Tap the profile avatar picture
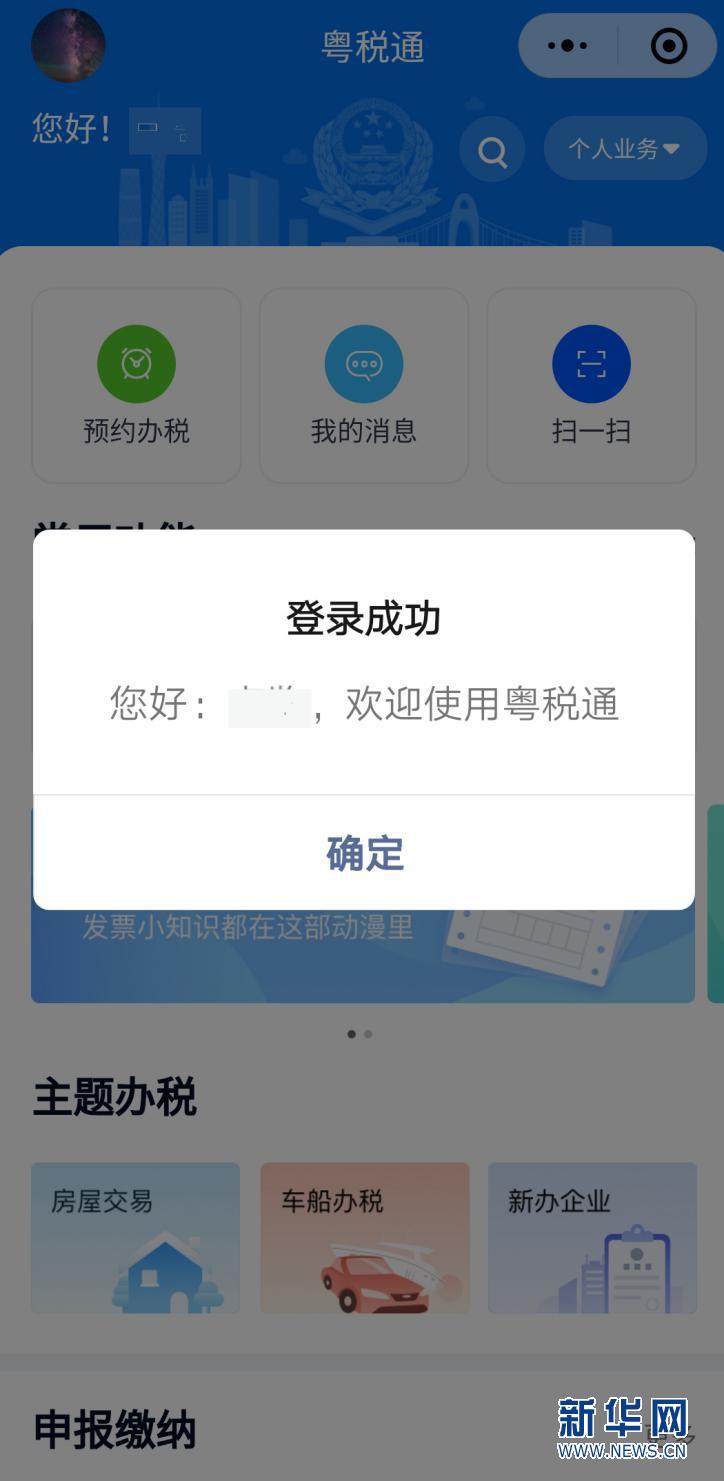 pos(68,46)
